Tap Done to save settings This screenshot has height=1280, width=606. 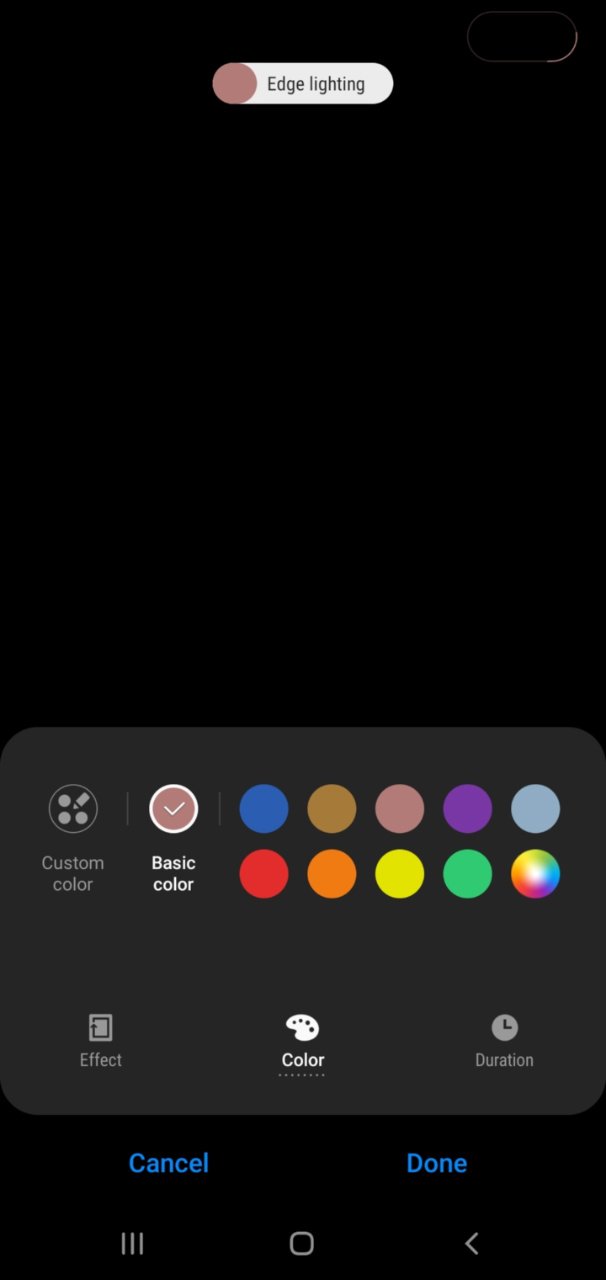coord(436,1163)
